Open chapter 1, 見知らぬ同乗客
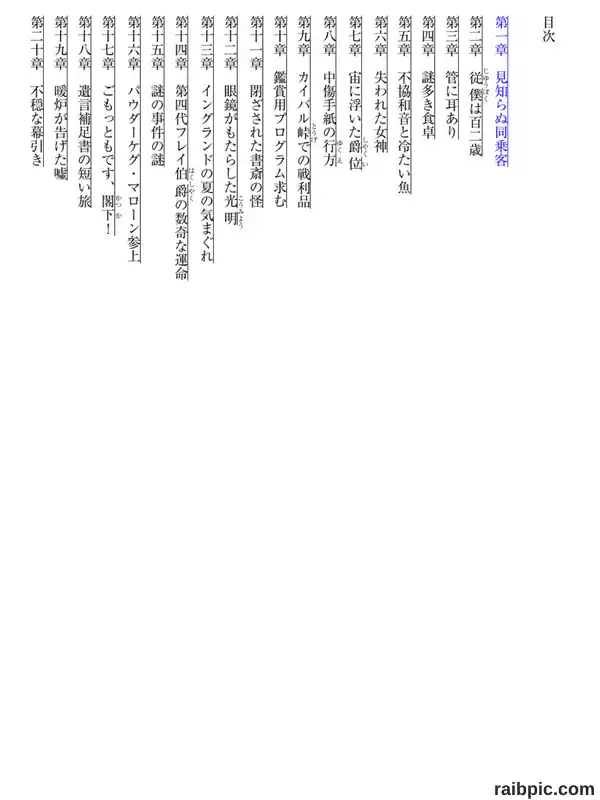The image size is (600, 800). [502, 91]
